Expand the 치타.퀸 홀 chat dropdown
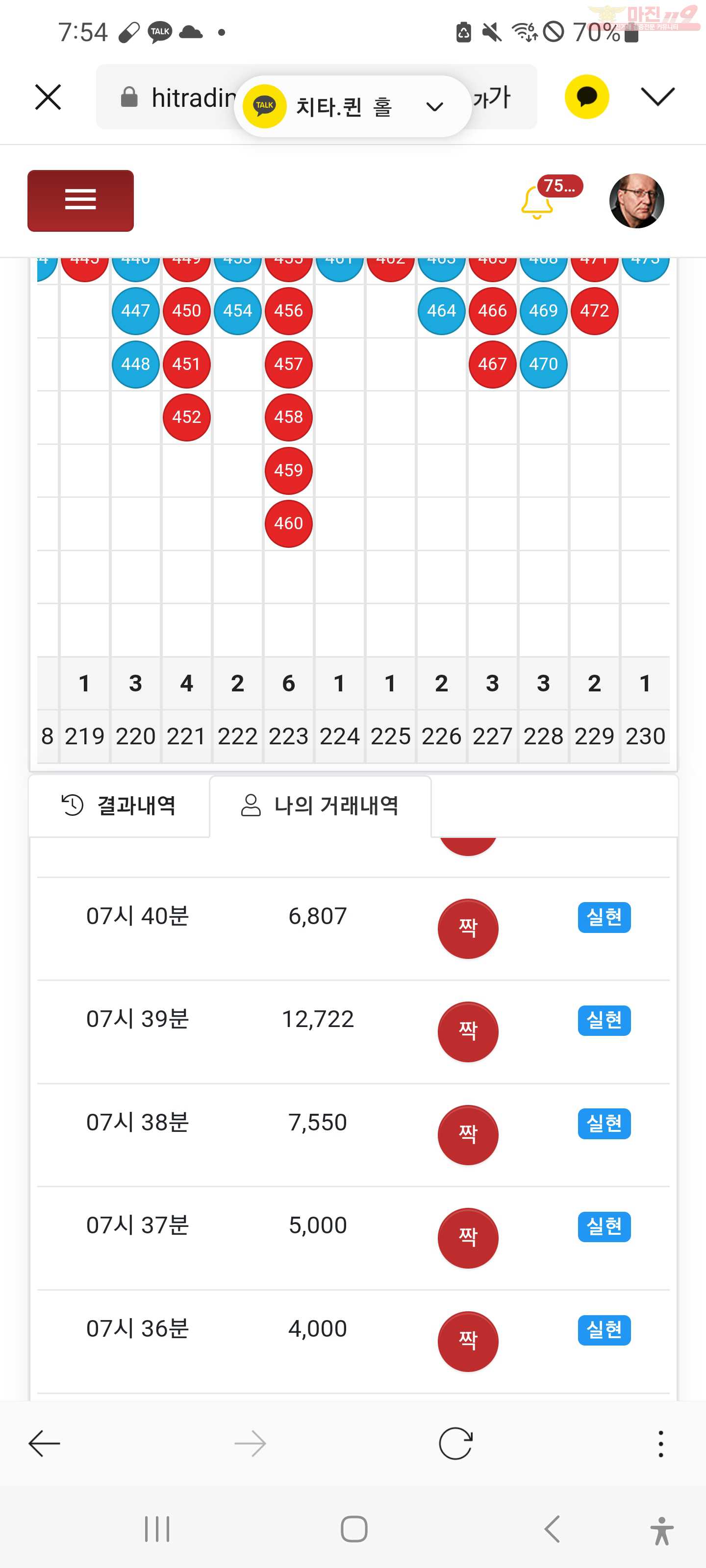This screenshot has height=1568, width=706. point(434,107)
